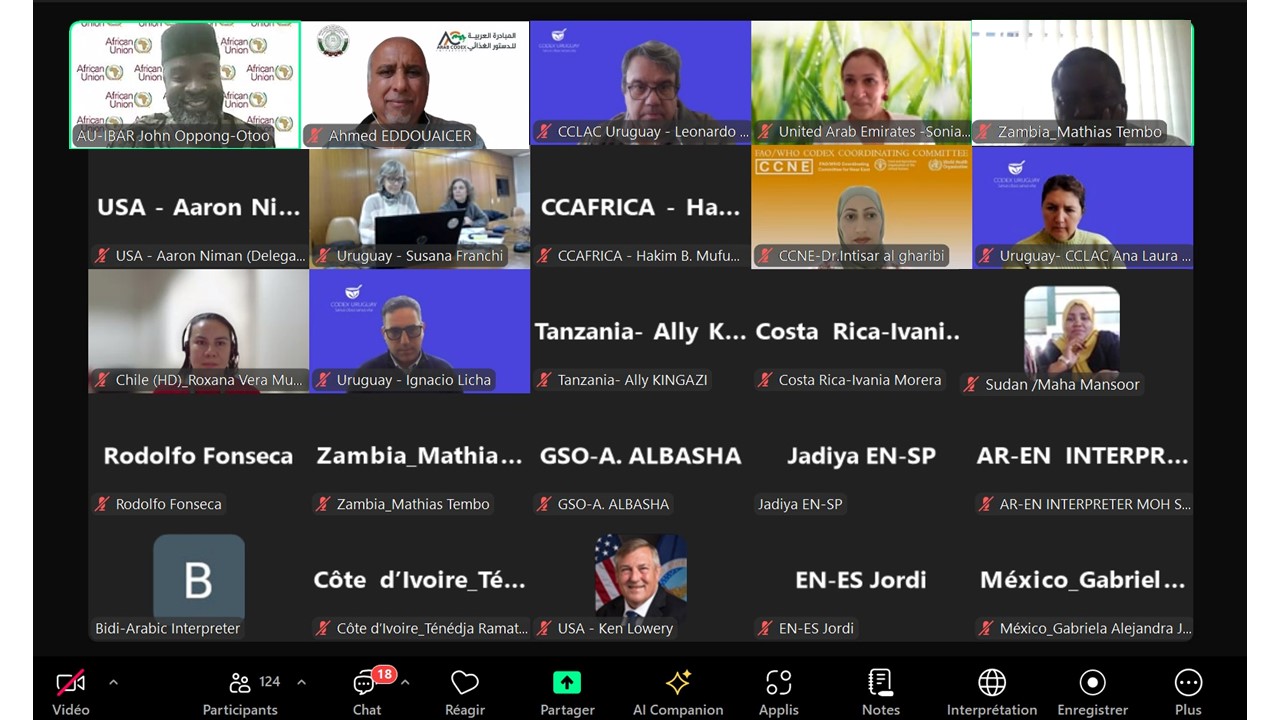Viewport: 1280px width, 720px height.
Task: Select Ahmed EDDOUAICER's video tile
Action: tap(415, 85)
